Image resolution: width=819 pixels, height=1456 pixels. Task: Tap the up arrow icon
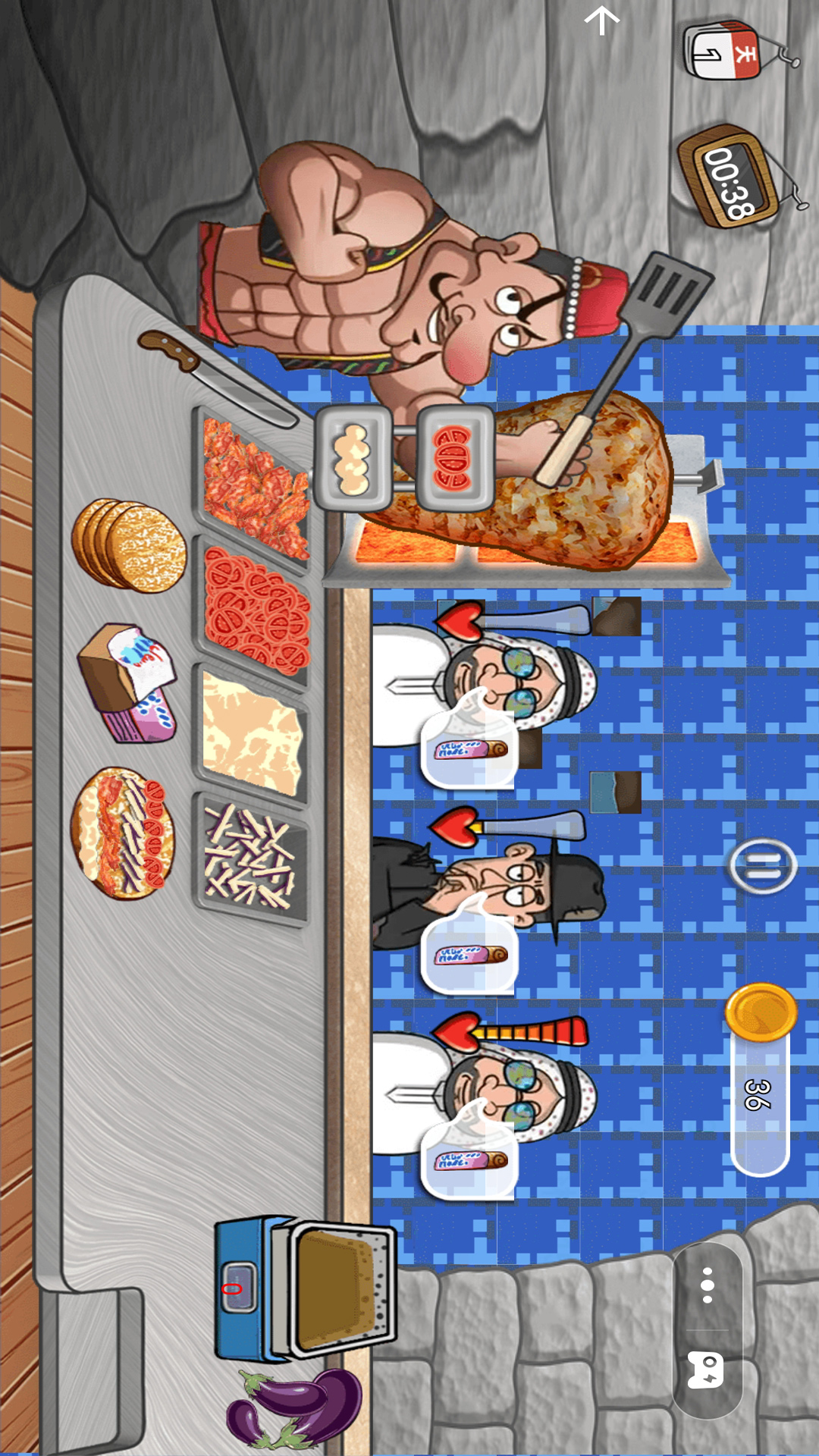[603, 20]
